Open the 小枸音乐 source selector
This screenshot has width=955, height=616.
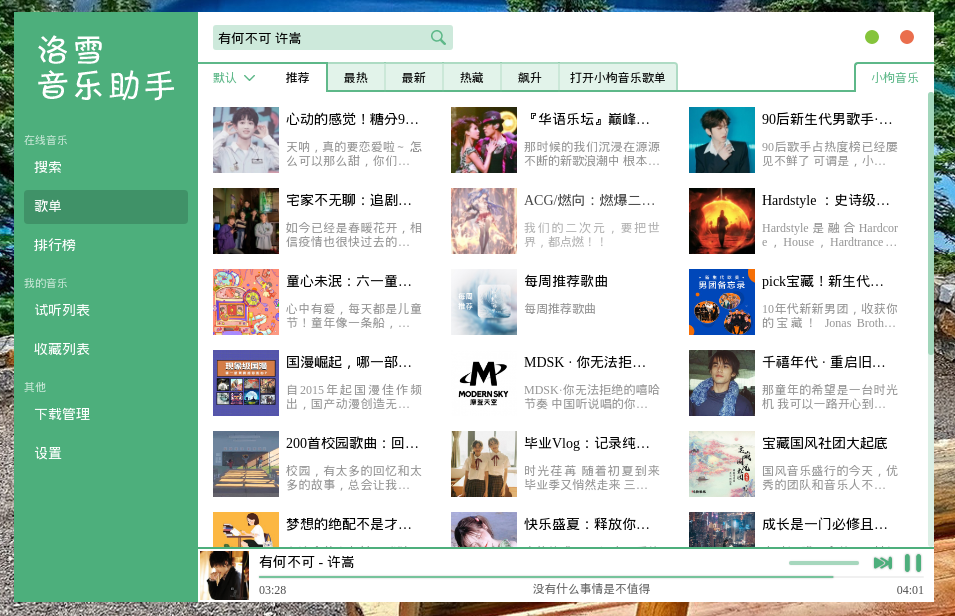point(894,77)
